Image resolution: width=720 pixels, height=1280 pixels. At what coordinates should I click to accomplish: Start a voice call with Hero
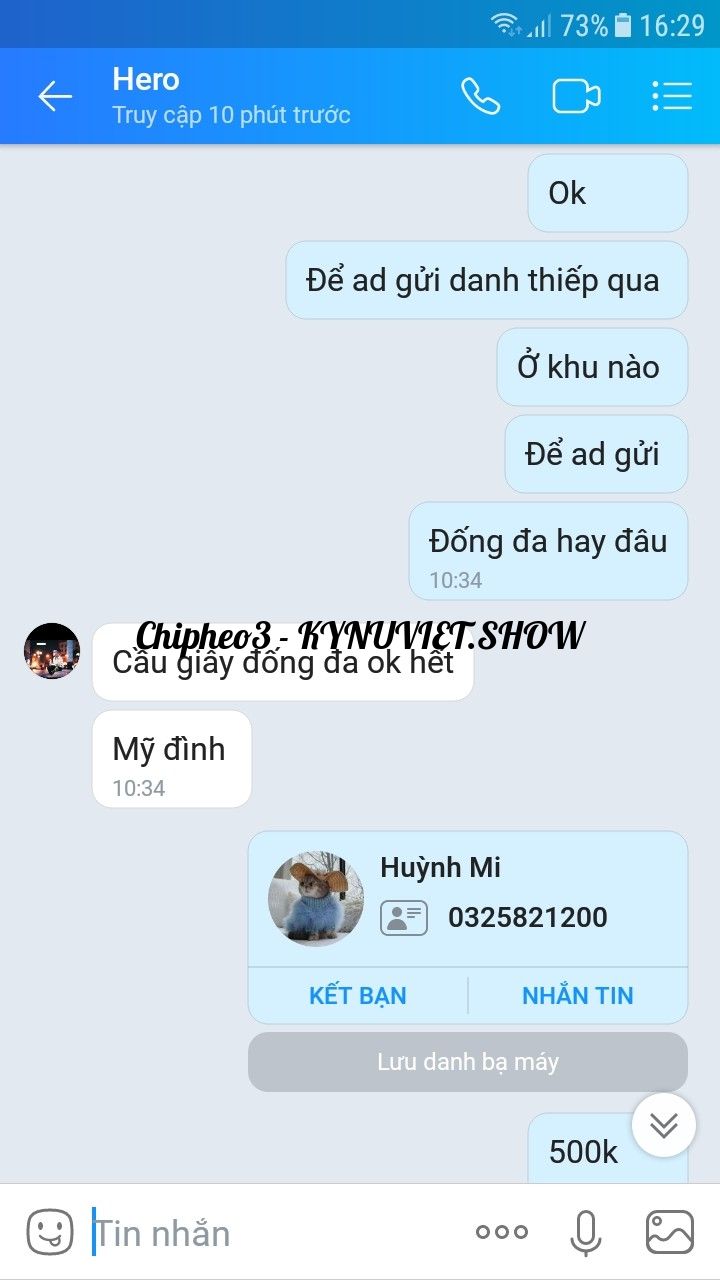coord(480,97)
